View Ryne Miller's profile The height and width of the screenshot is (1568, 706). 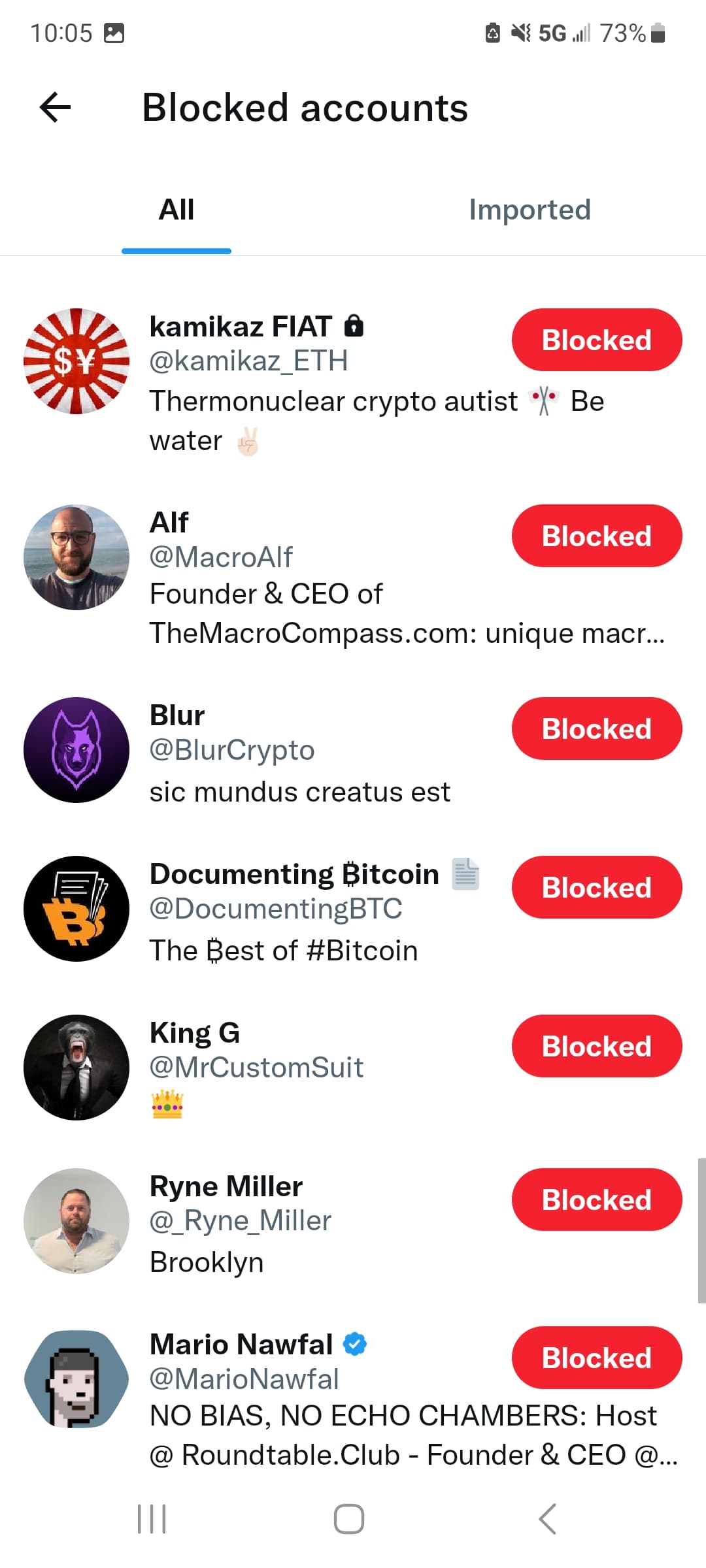(353, 1222)
